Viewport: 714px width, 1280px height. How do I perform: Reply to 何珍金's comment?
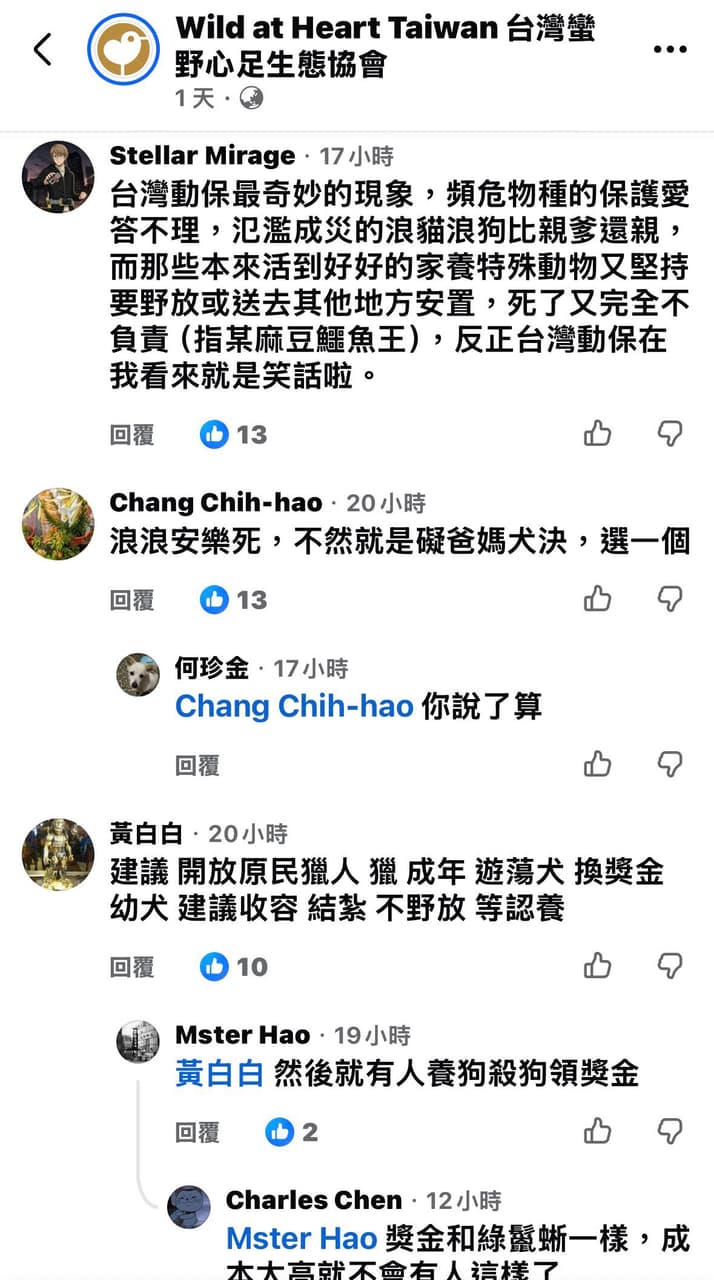[197, 766]
